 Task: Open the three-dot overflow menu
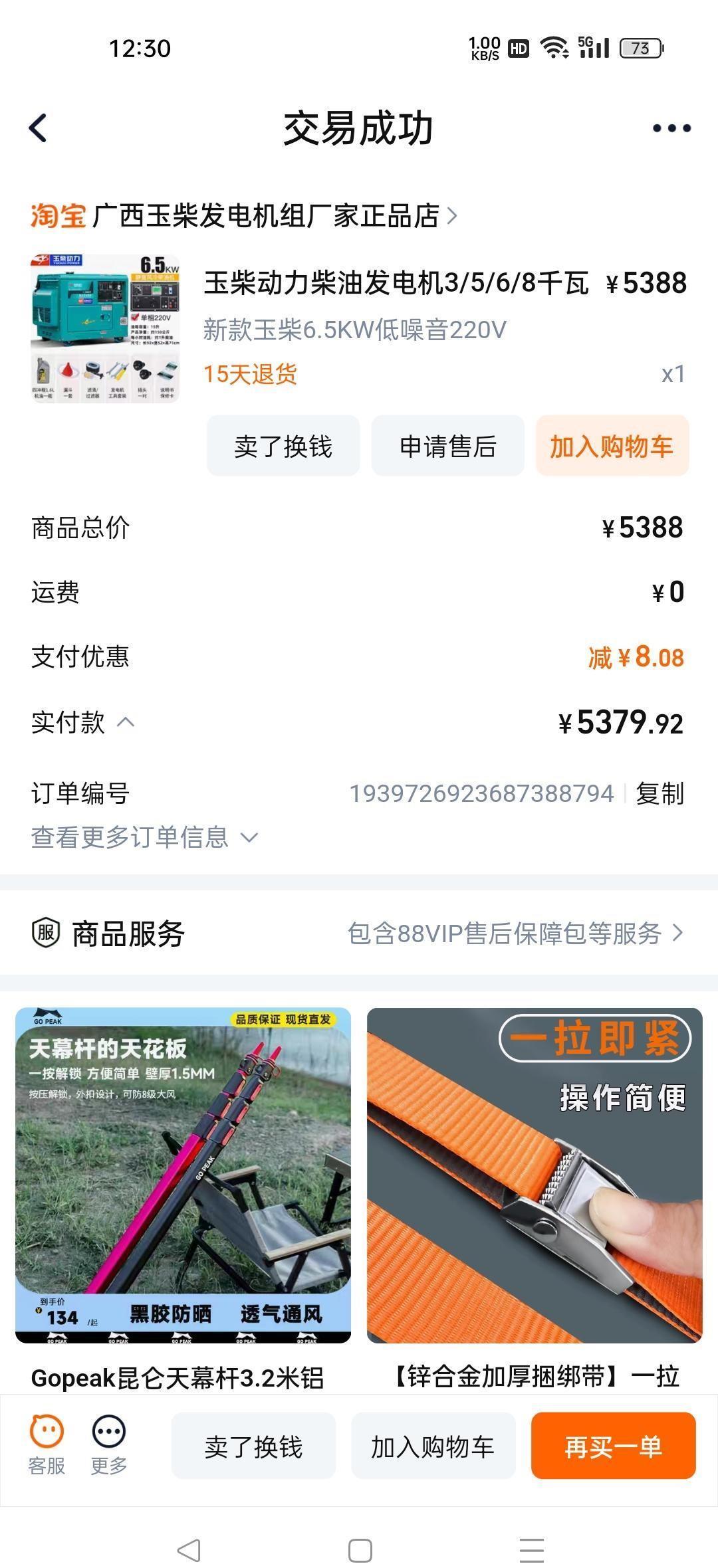tap(671, 128)
